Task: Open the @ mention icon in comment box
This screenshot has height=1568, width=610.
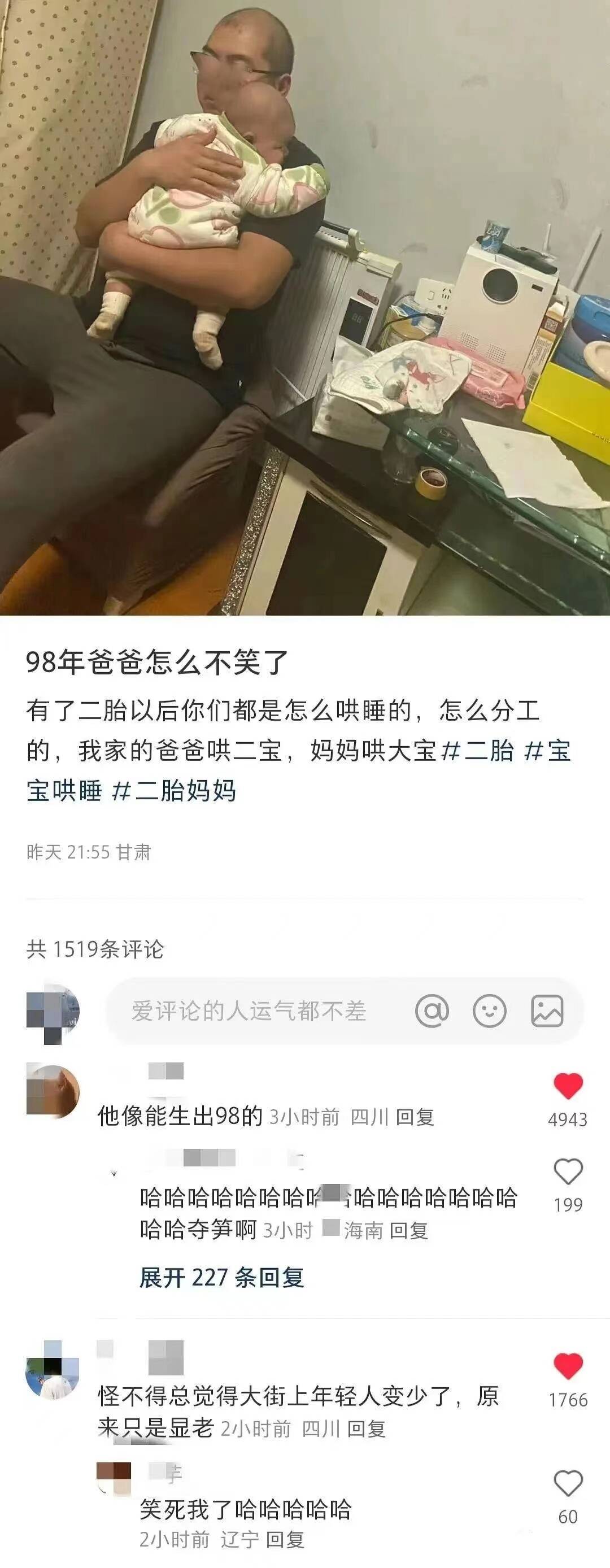Action: (x=432, y=1011)
